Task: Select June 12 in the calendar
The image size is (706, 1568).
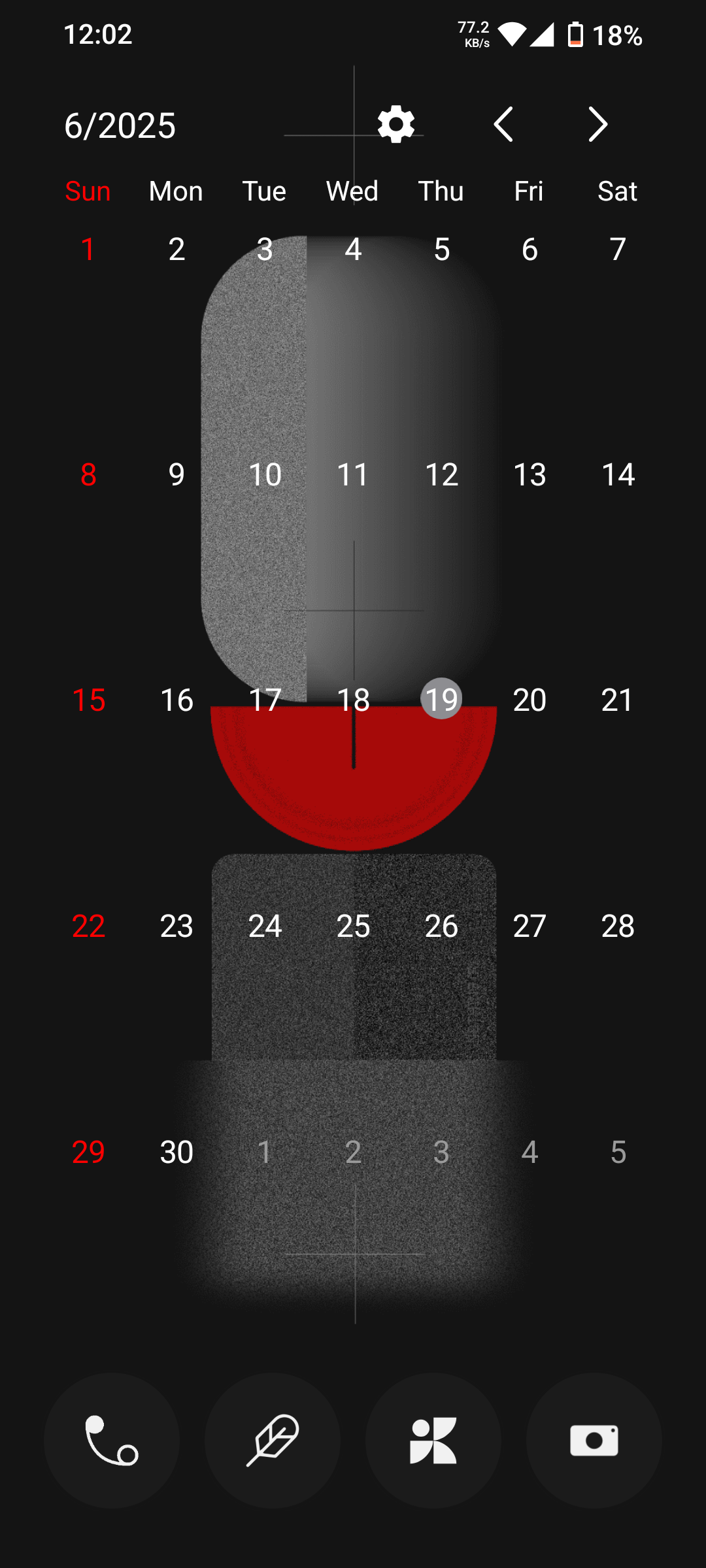Action: tap(441, 474)
